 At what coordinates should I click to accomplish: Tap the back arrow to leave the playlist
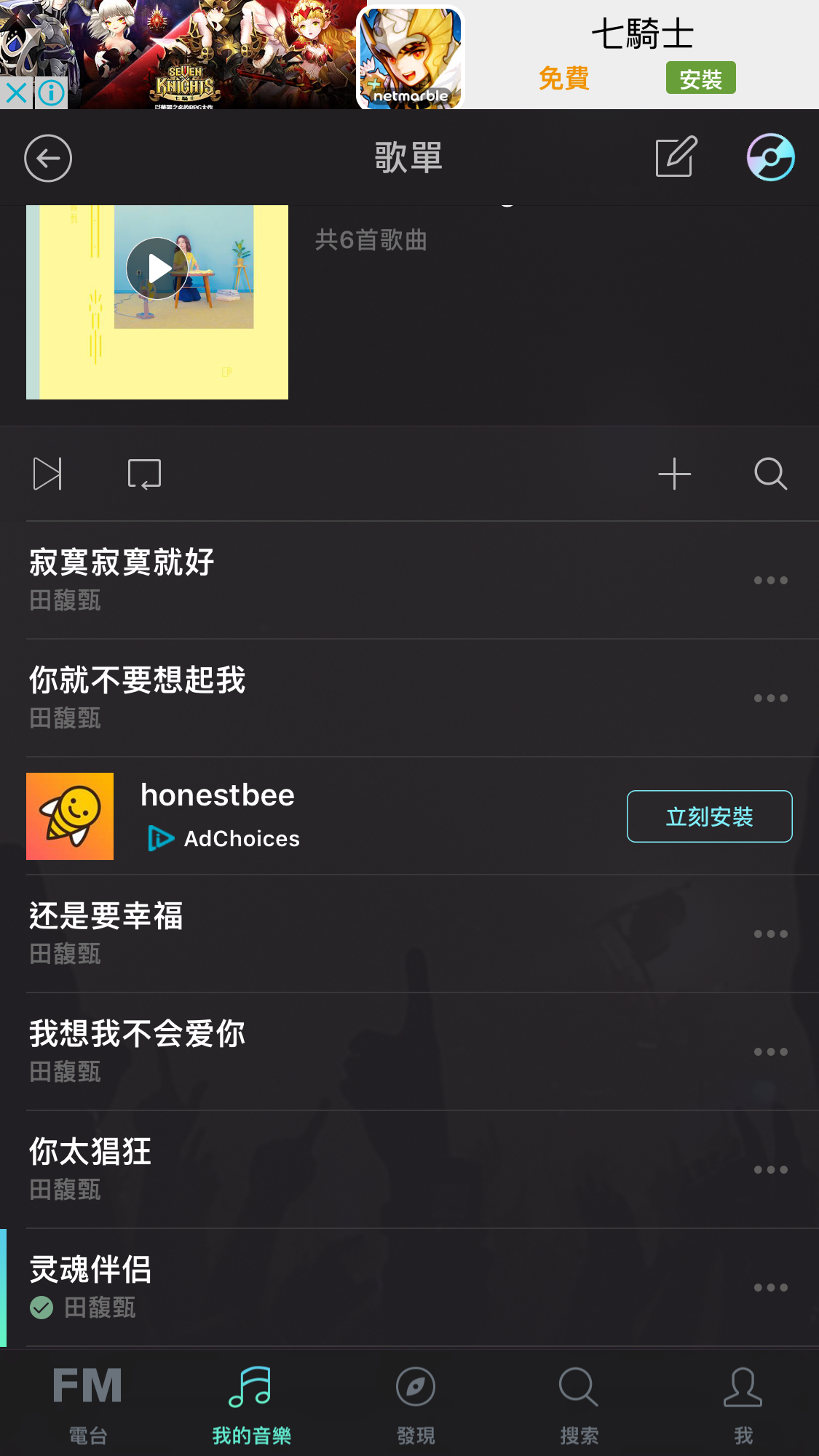[47, 158]
